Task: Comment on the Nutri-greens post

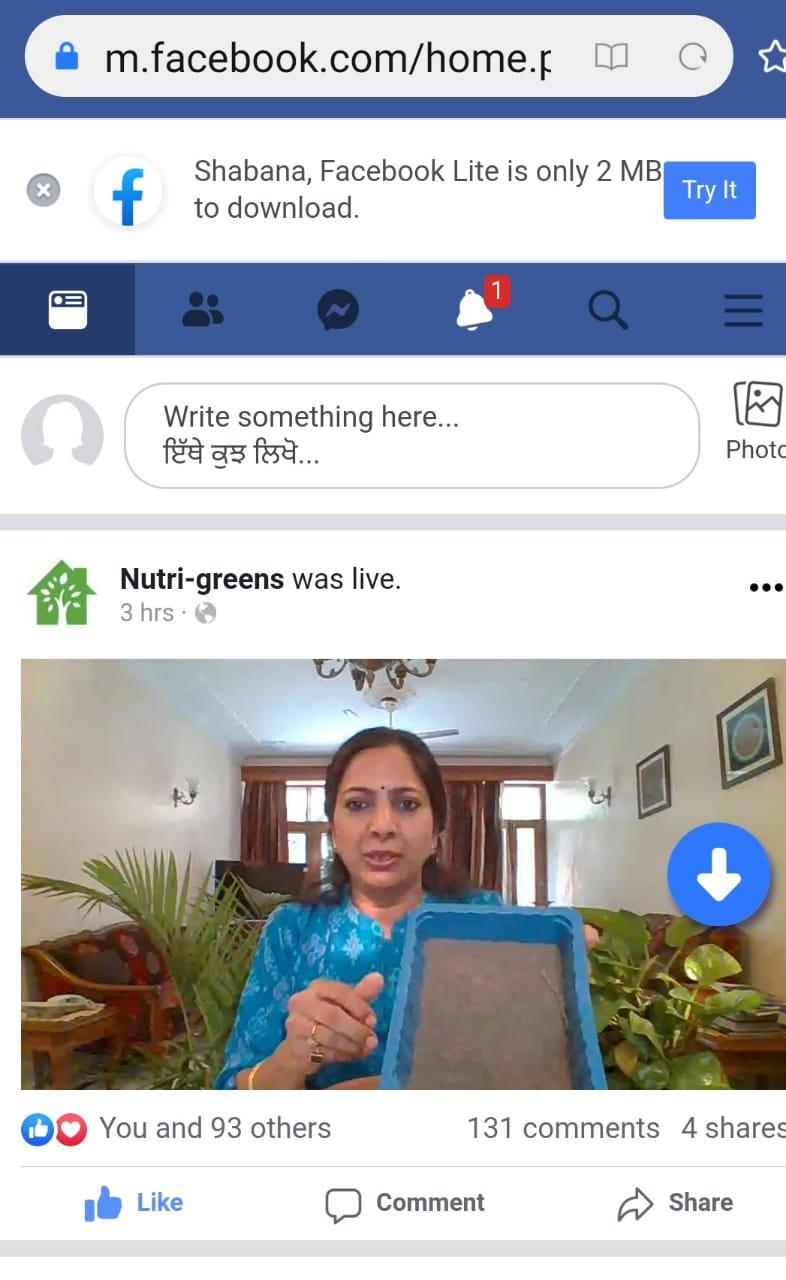Action: pos(405,1203)
